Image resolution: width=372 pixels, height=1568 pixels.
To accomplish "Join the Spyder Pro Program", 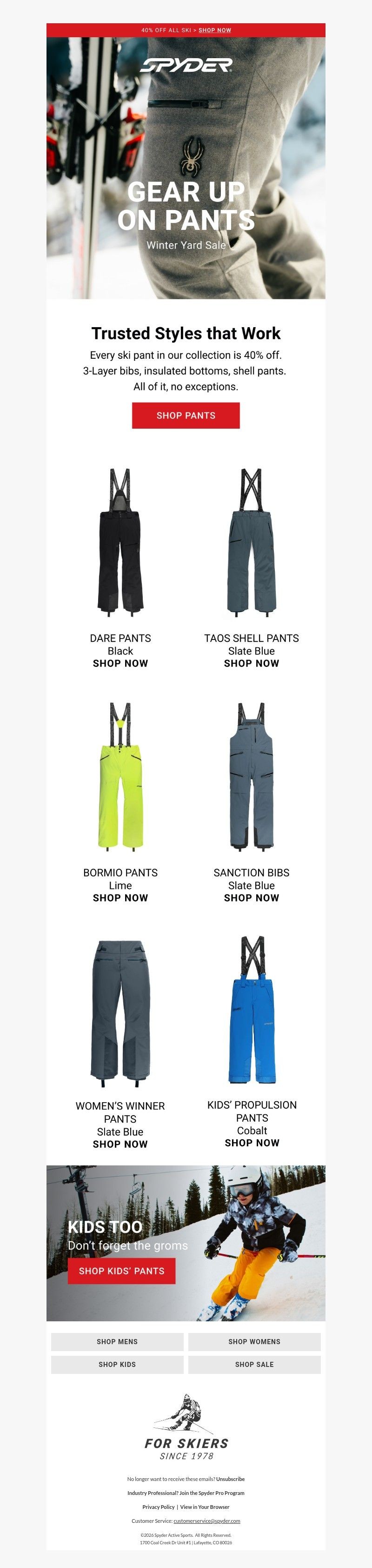I will point(212,1493).
